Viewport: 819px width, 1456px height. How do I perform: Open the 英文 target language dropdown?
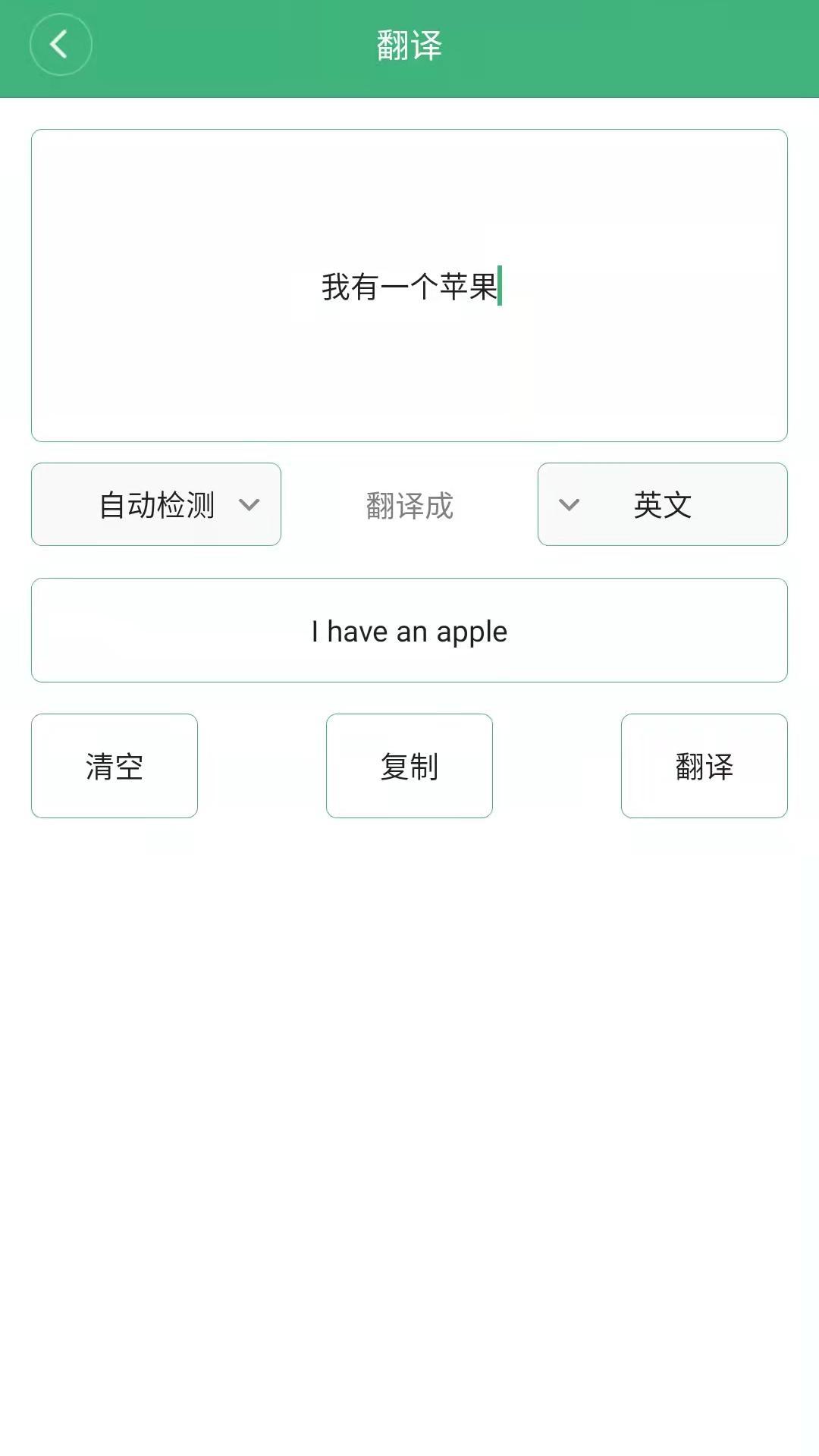[662, 504]
